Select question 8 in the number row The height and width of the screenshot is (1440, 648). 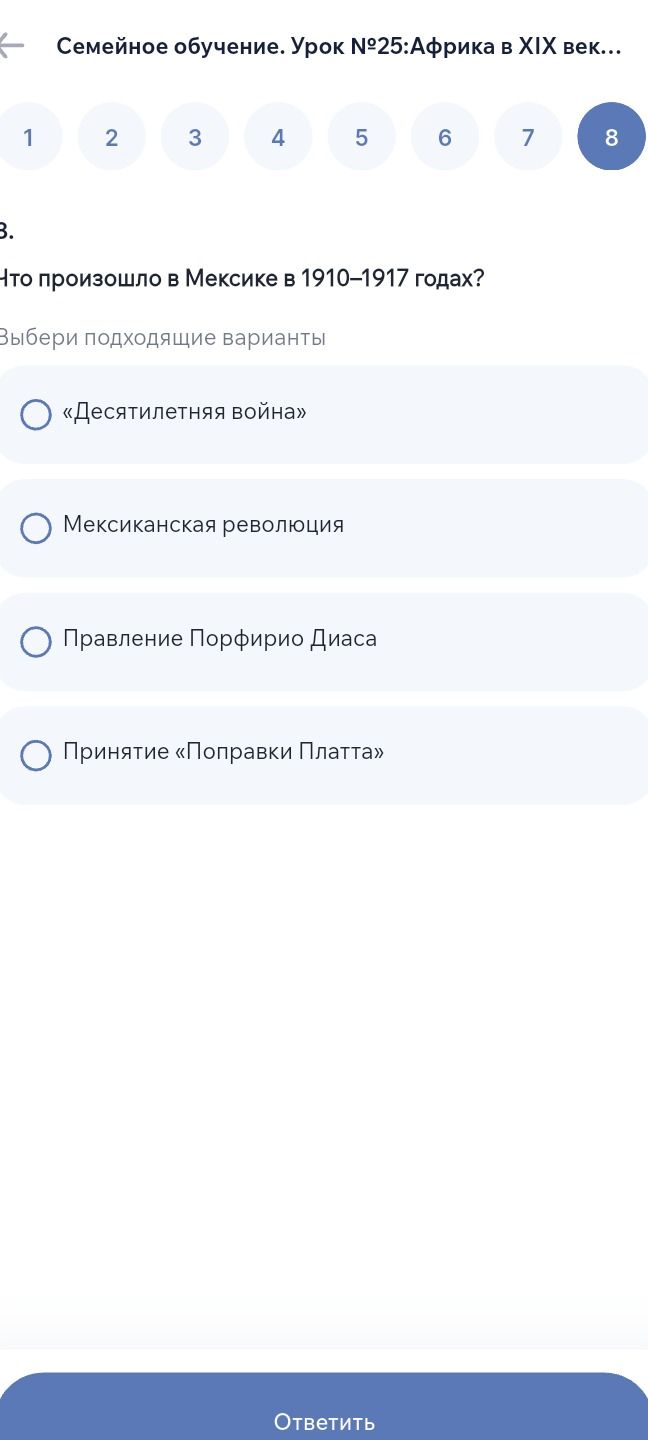click(x=612, y=137)
